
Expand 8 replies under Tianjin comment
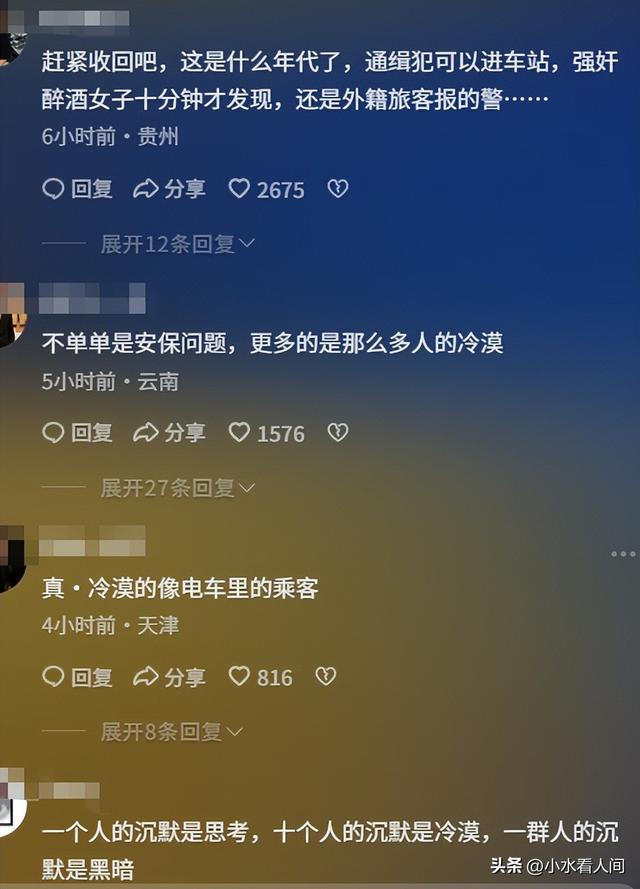(x=171, y=732)
